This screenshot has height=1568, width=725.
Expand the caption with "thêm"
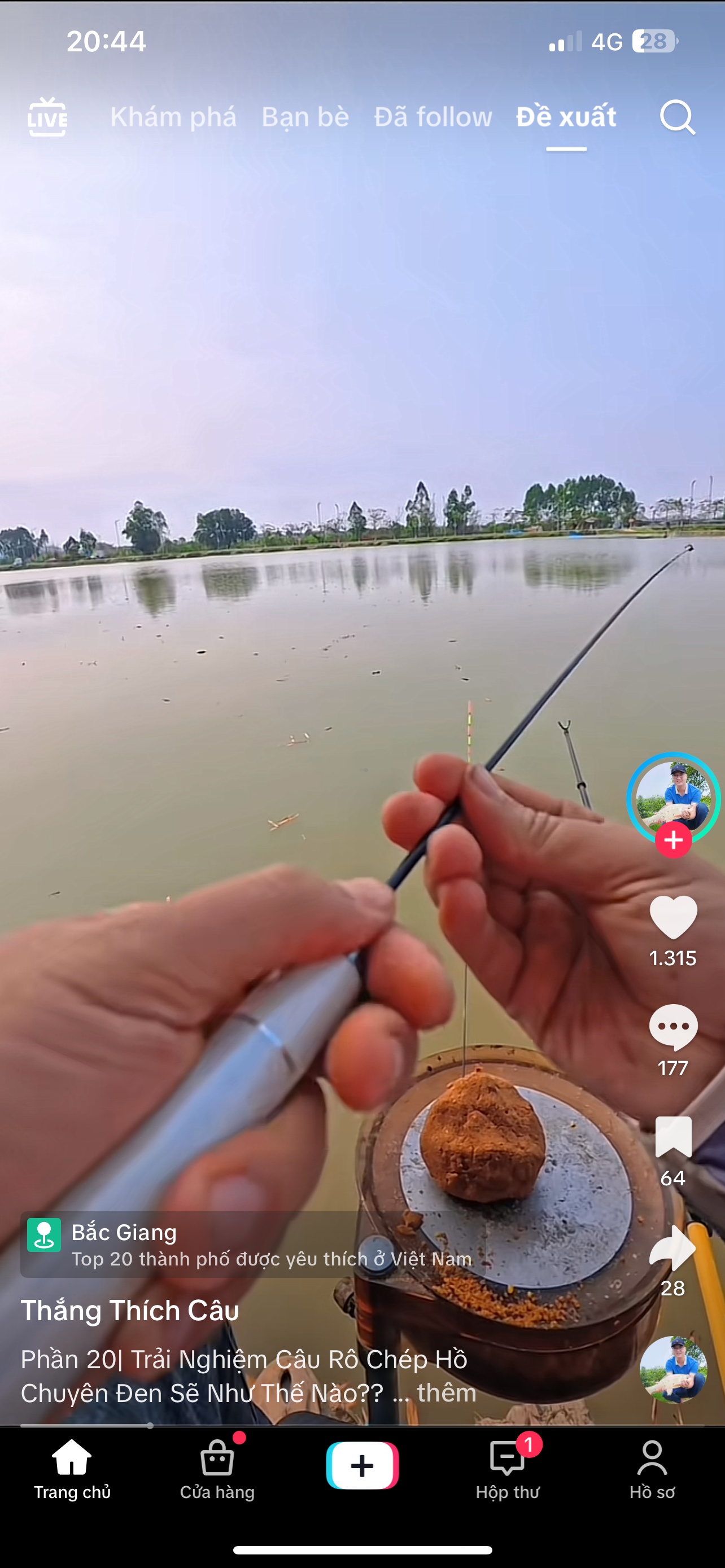(x=446, y=1392)
